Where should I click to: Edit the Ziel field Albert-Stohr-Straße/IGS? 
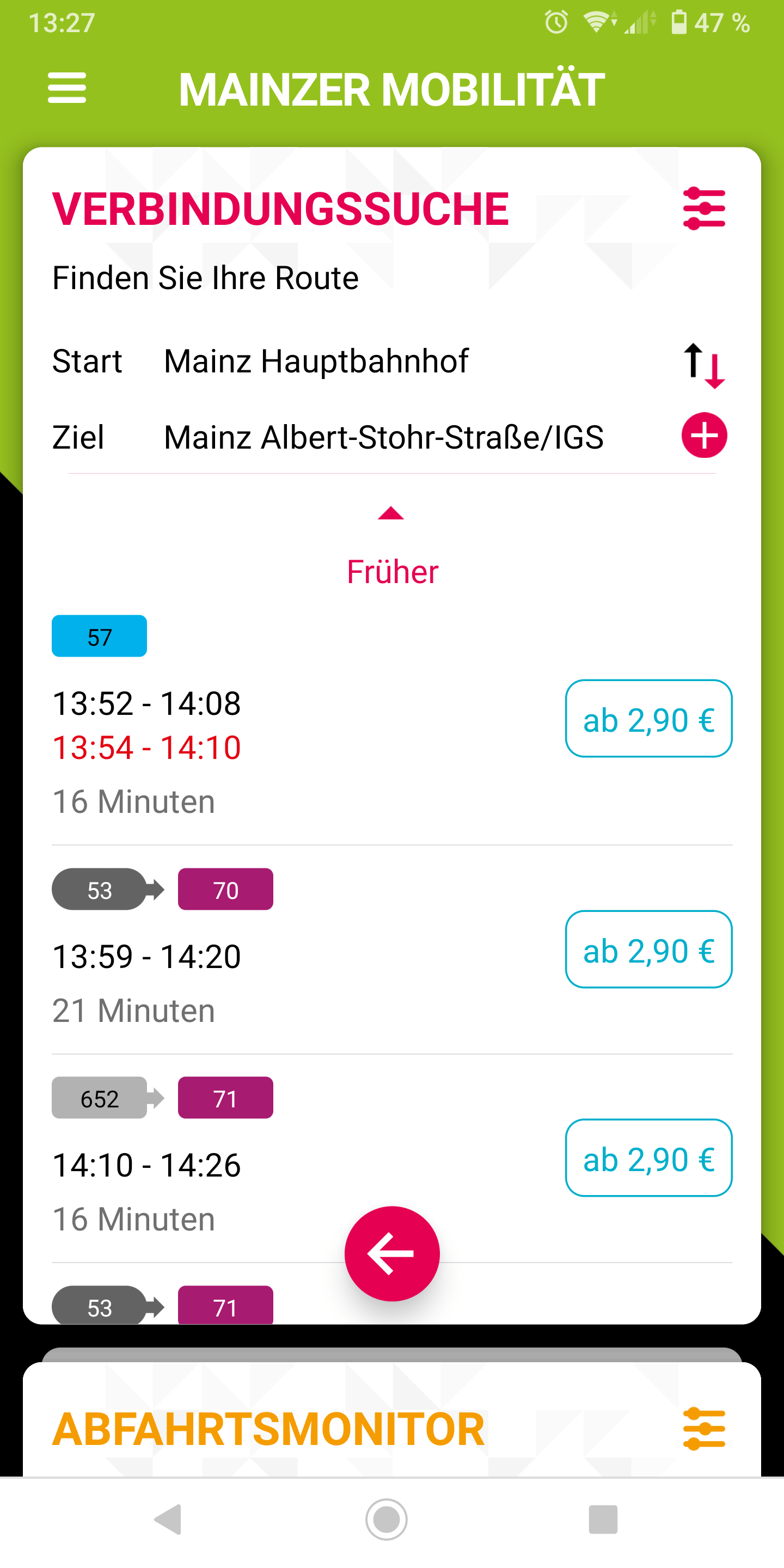383,438
